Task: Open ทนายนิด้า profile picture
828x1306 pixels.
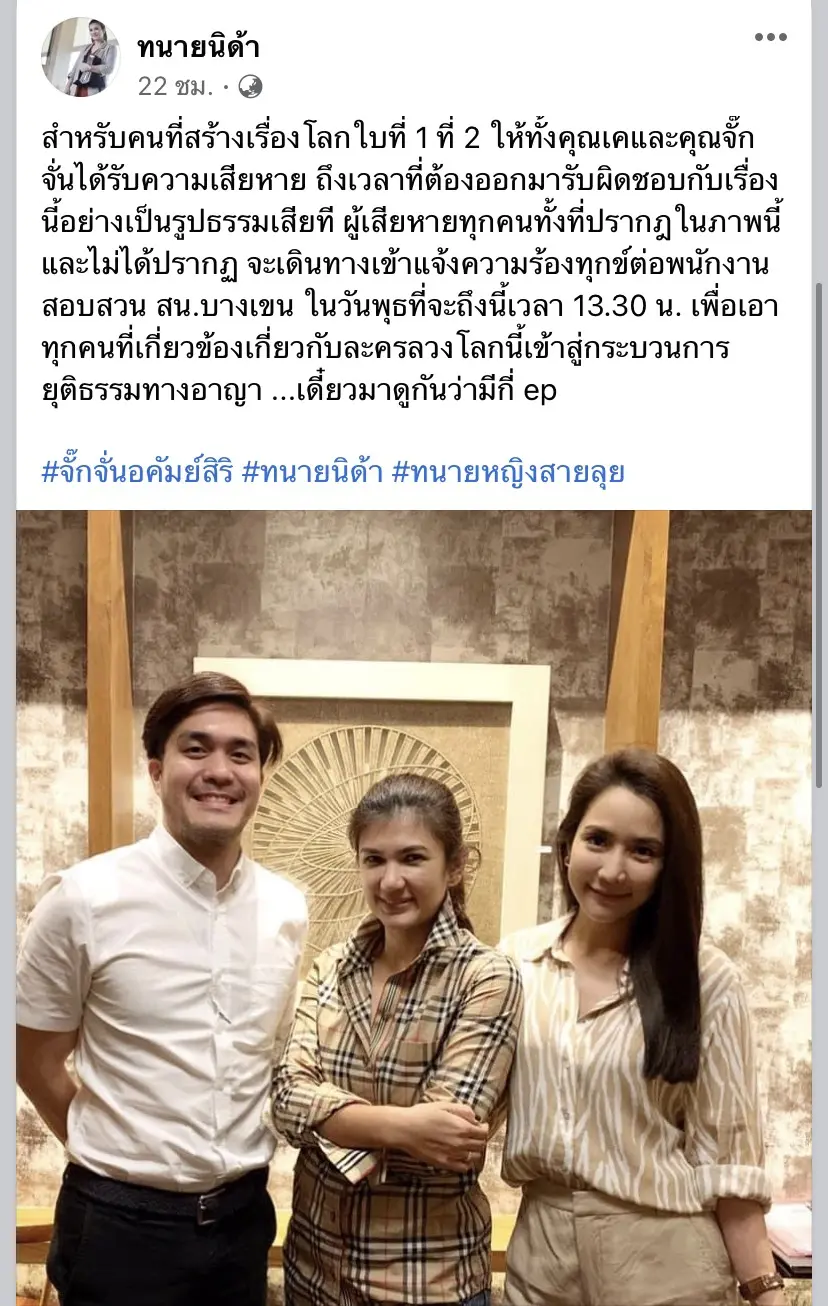Action: coord(80,56)
